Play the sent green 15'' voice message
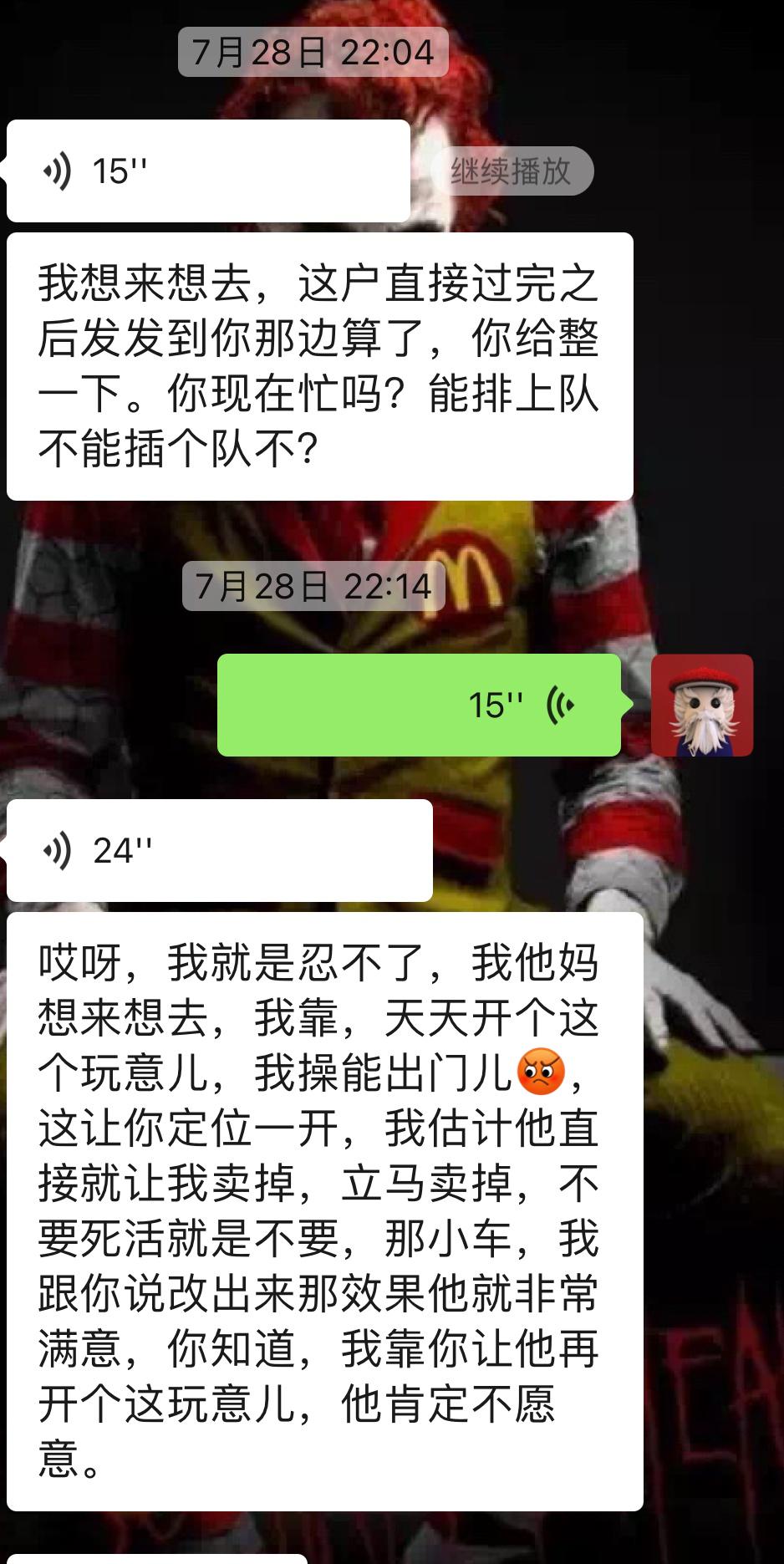The height and width of the screenshot is (1564, 784). 418,705
